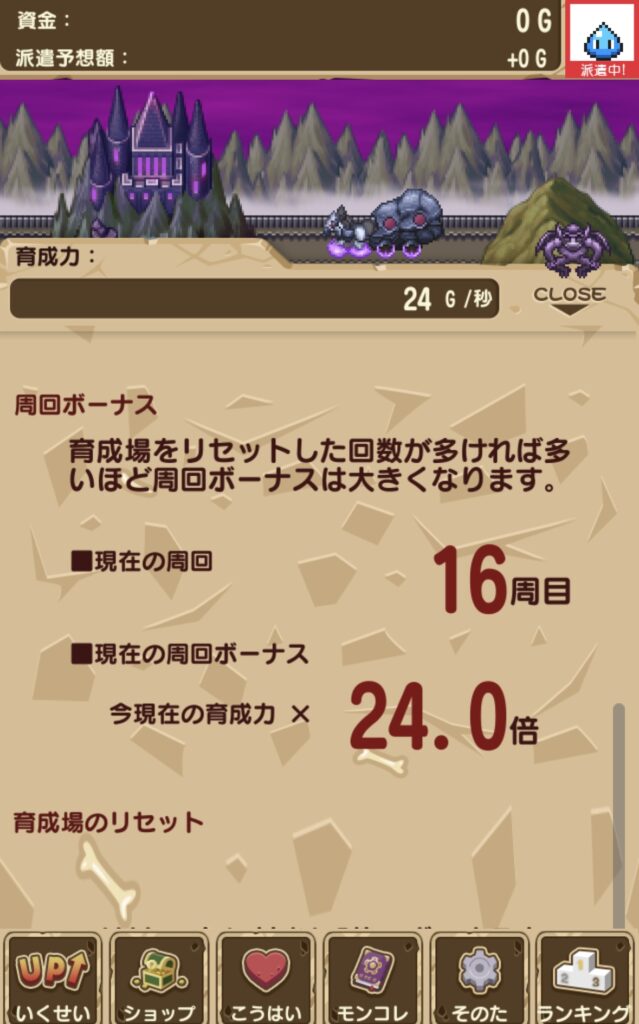
Task: Go to the こうはい tab
Action: click(266, 980)
